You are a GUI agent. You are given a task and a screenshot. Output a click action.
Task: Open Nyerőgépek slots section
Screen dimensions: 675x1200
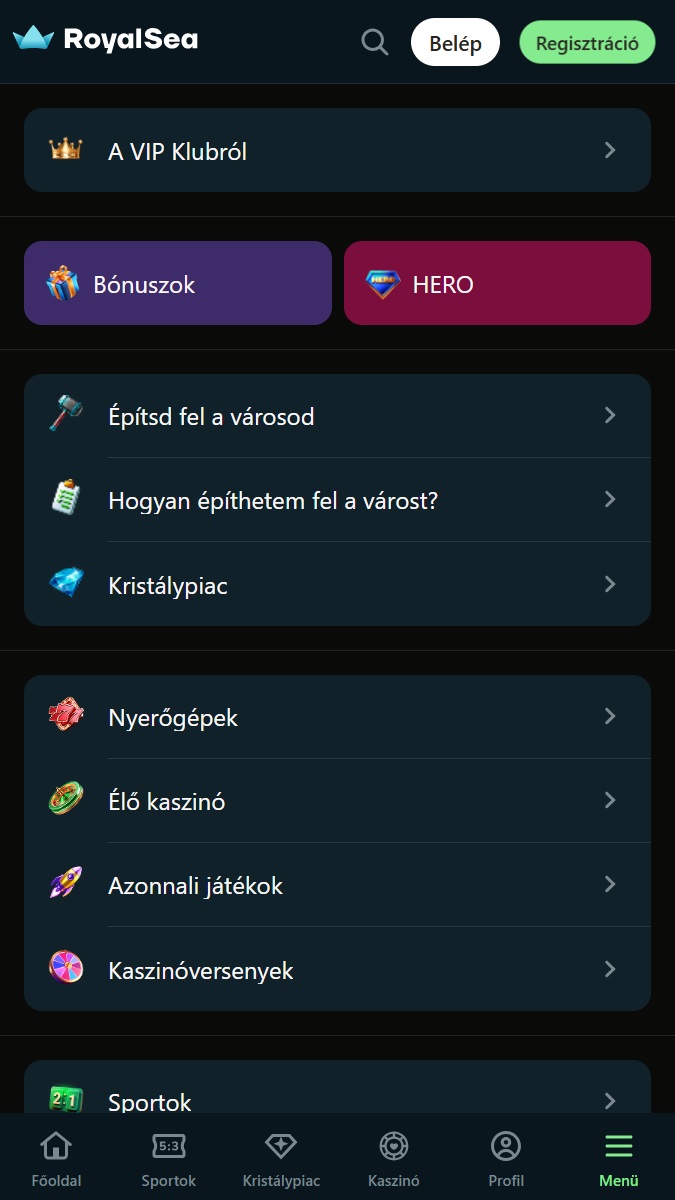[337, 717]
